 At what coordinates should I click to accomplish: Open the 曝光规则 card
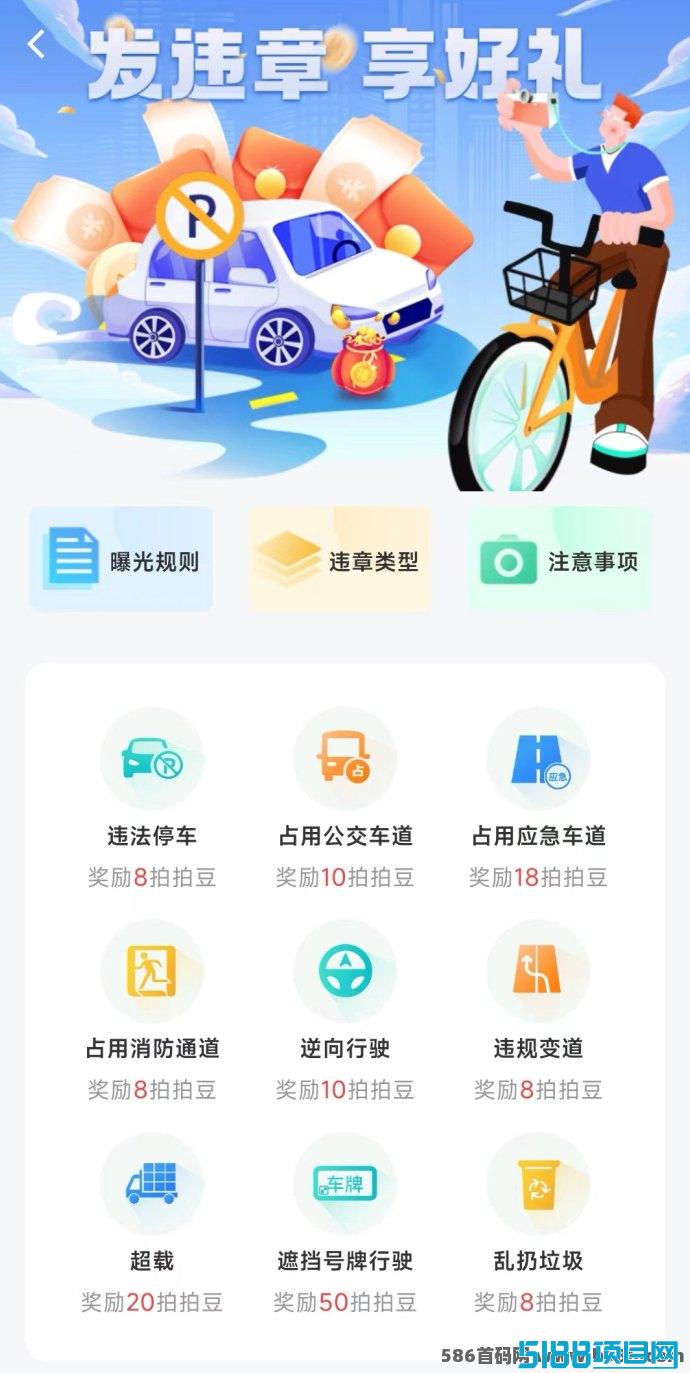point(121,559)
